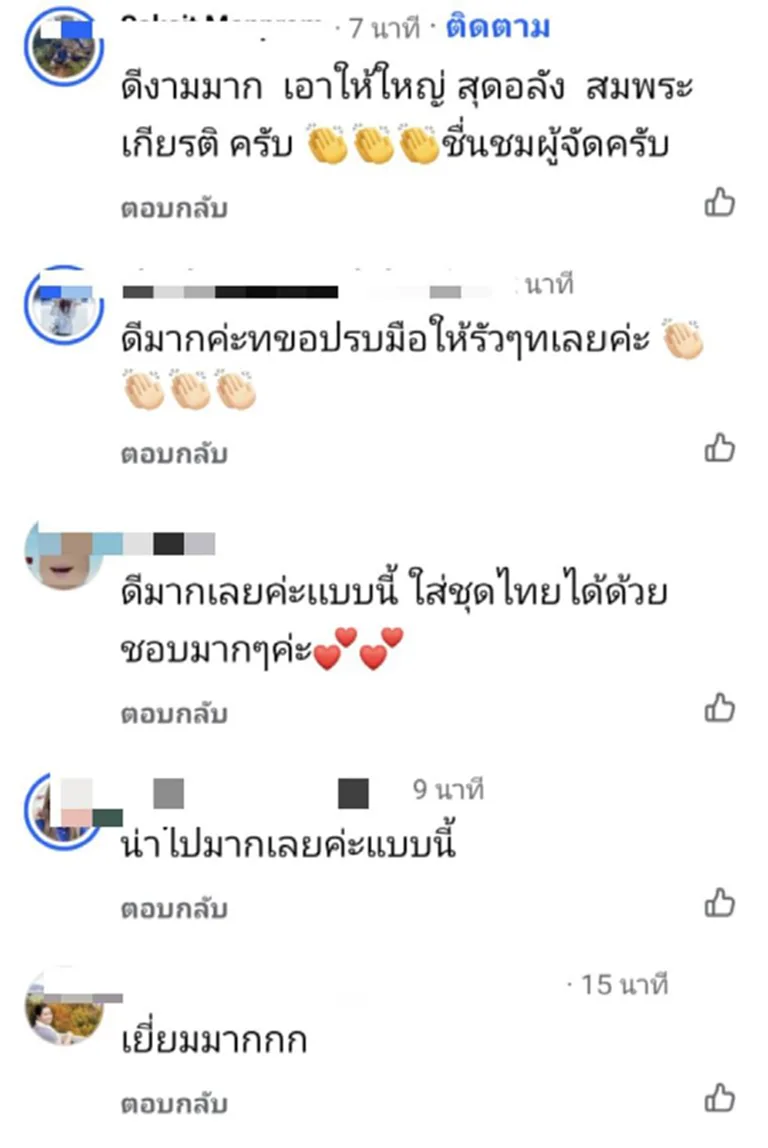Open the profile picture beside the ดีงามมาก comment

tap(63, 45)
